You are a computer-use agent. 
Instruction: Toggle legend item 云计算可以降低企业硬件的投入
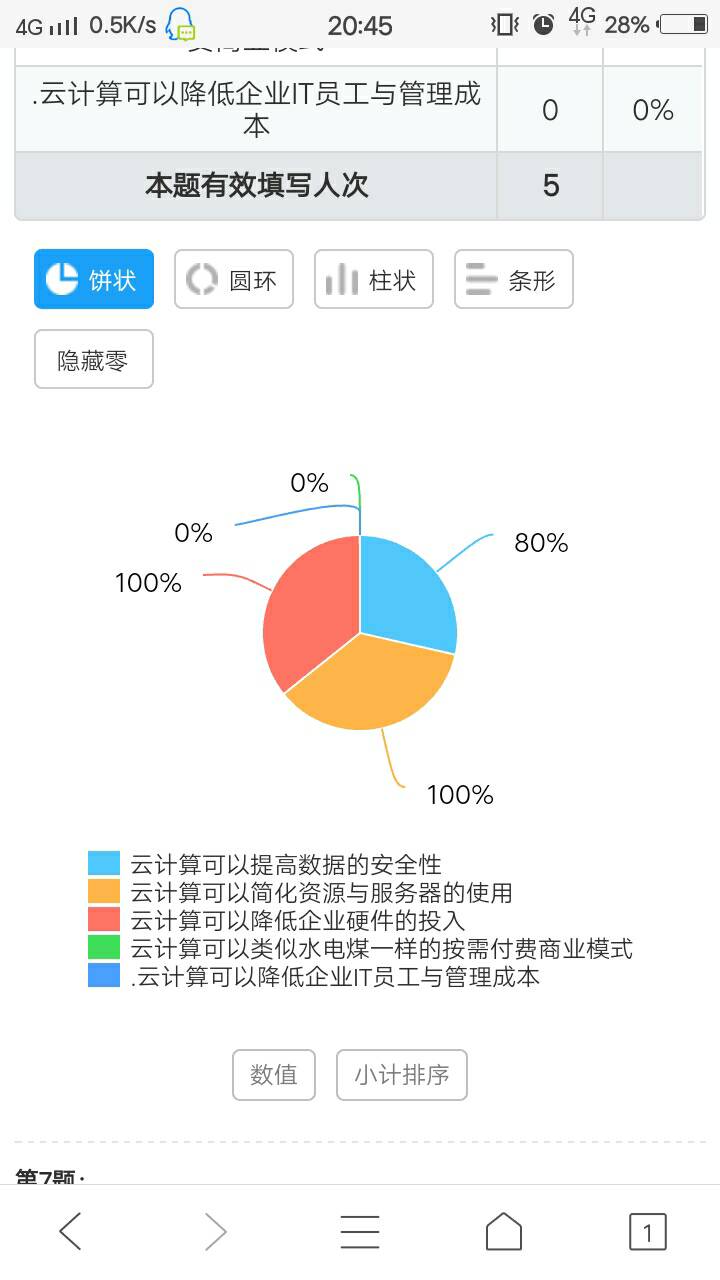point(297,920)
